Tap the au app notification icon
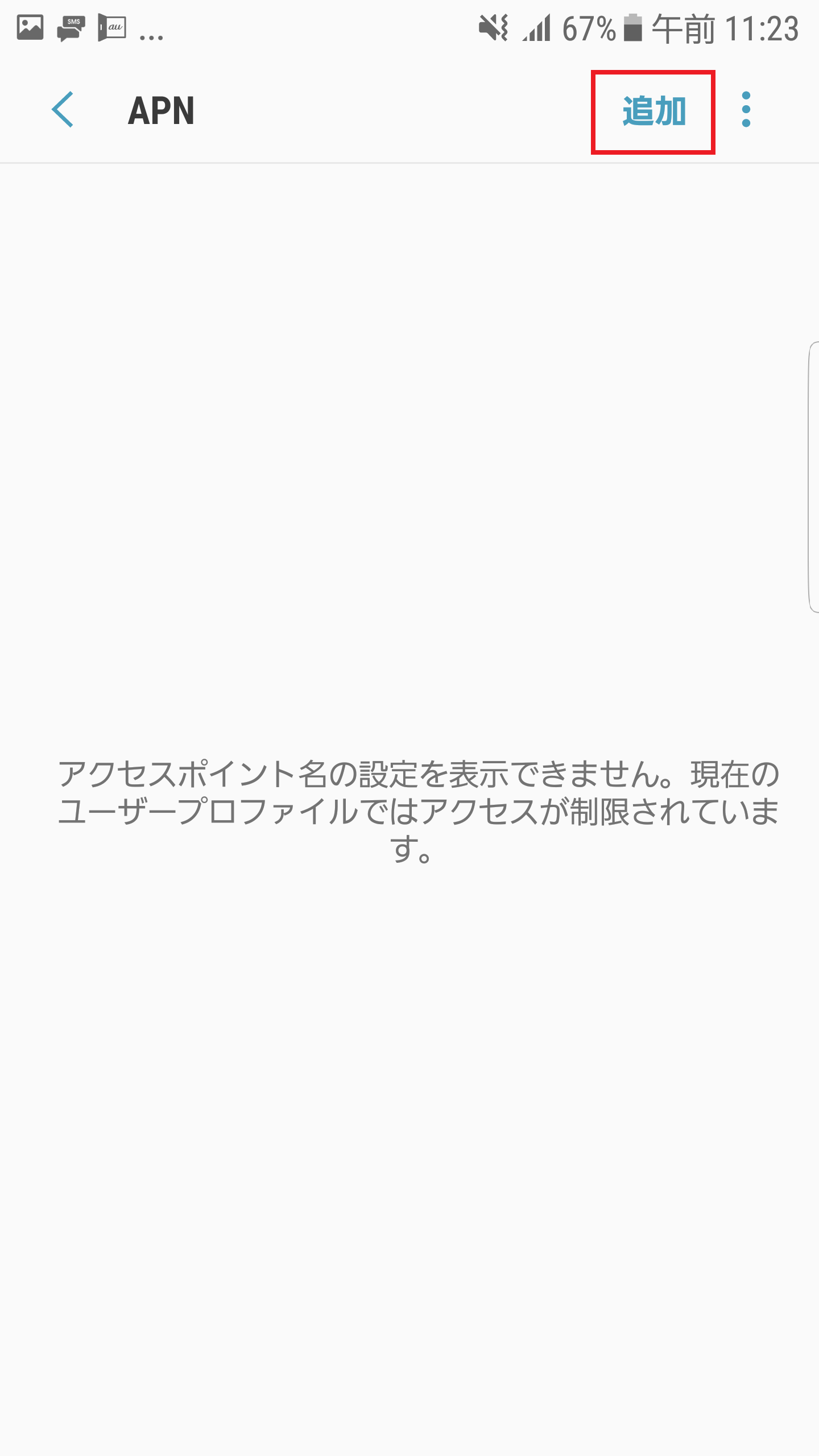Screen dimensions: 819x1456 click(111, 27)
